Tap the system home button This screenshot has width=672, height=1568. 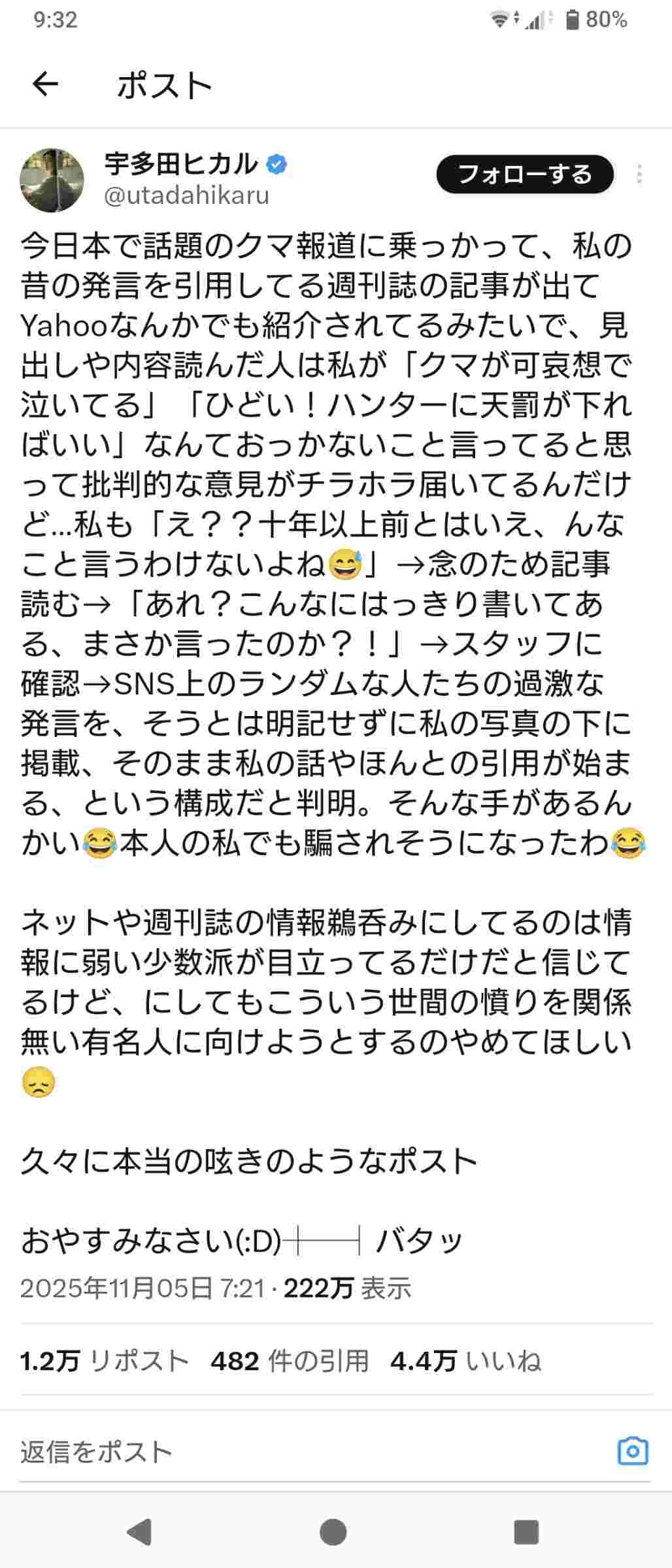(x=333, y=1531)
